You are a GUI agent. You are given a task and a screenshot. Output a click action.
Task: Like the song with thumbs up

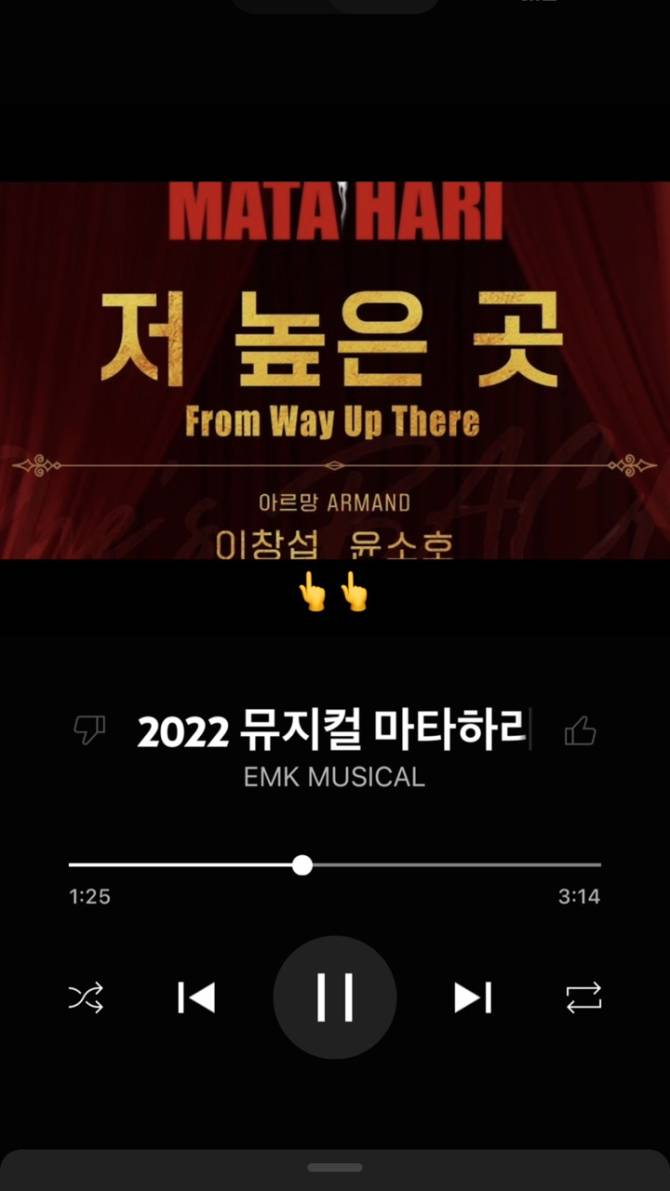tap(580, 732)
